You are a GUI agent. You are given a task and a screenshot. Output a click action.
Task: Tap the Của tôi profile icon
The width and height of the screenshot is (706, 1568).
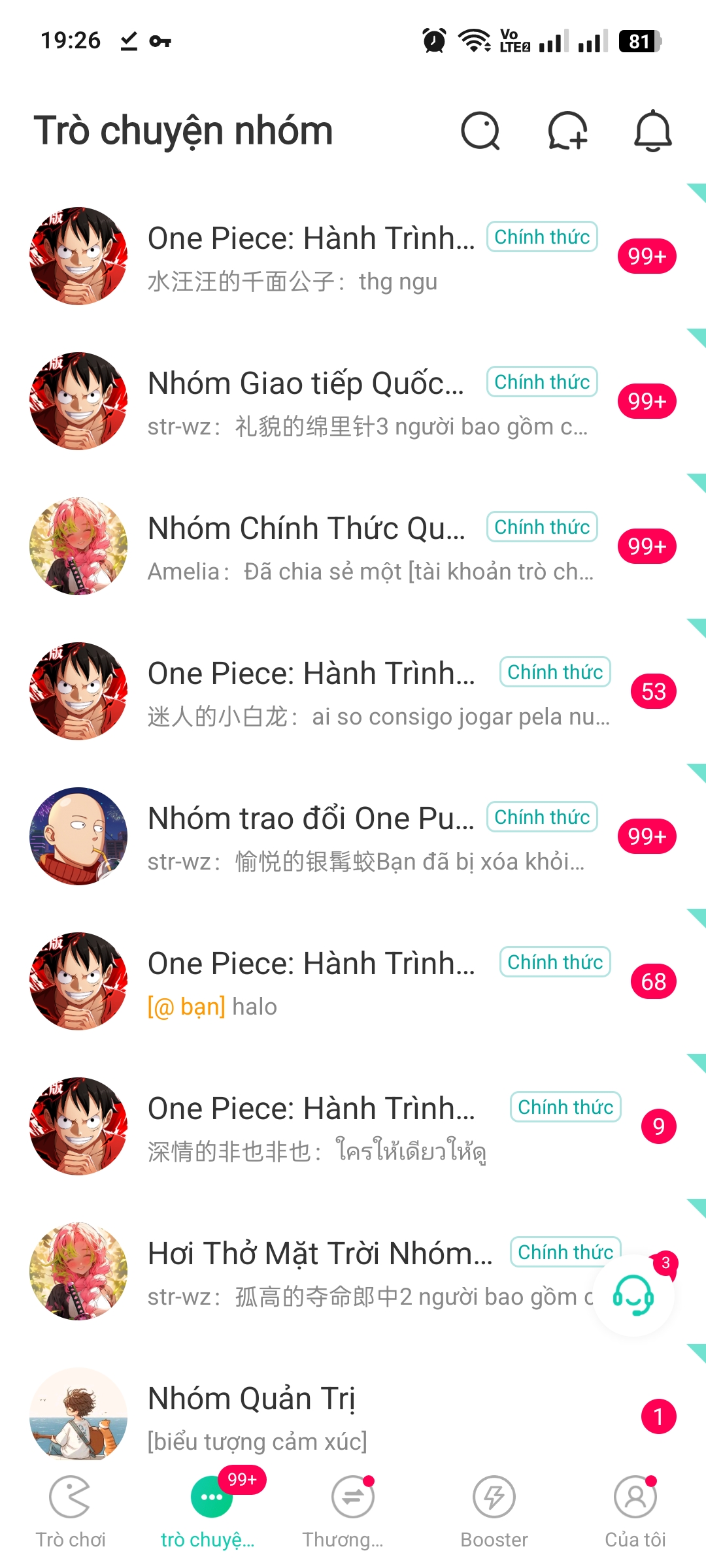point(635,1496)
